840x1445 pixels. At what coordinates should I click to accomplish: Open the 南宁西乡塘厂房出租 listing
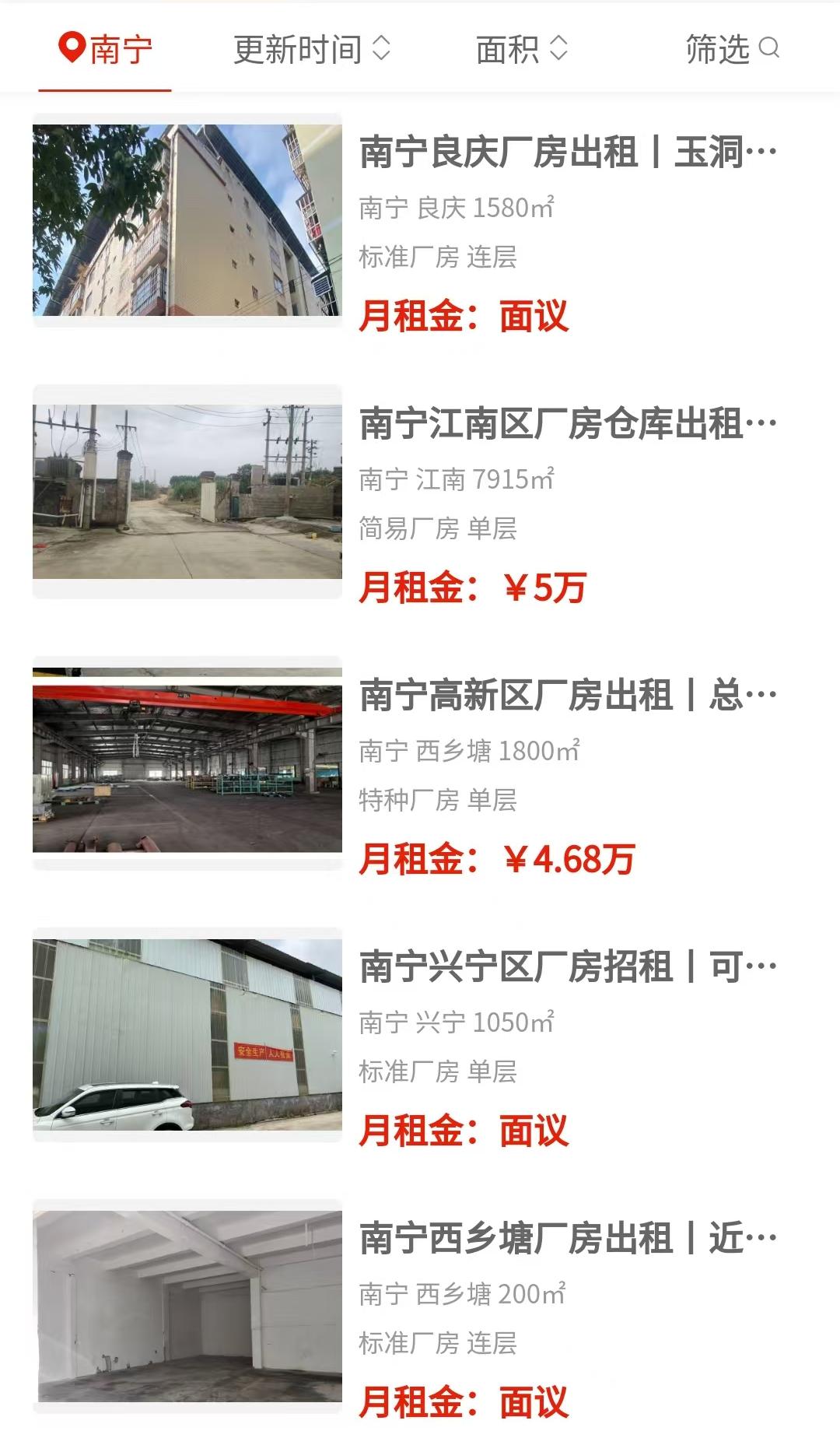[568, 1239]
